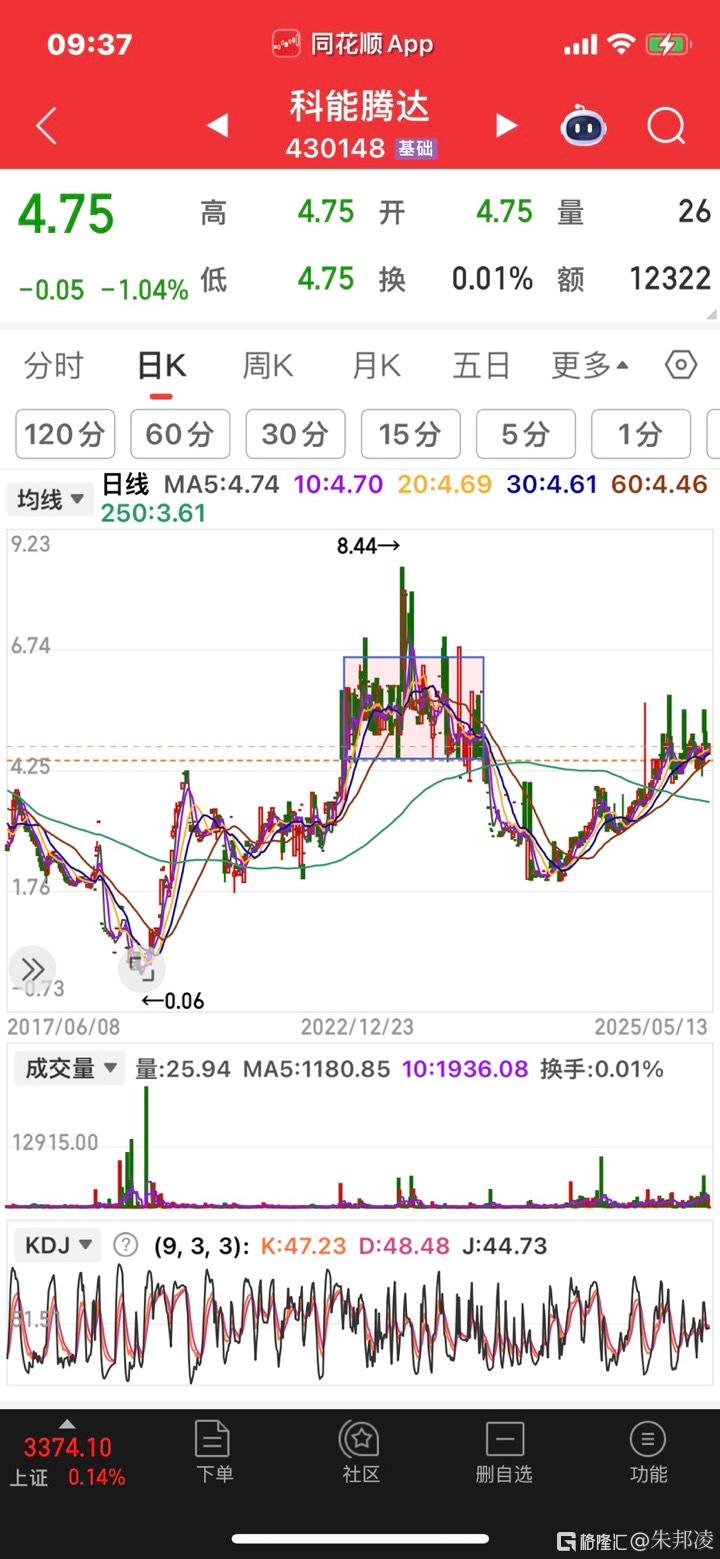Switch to the 分时 chart tab

(54, 366)
